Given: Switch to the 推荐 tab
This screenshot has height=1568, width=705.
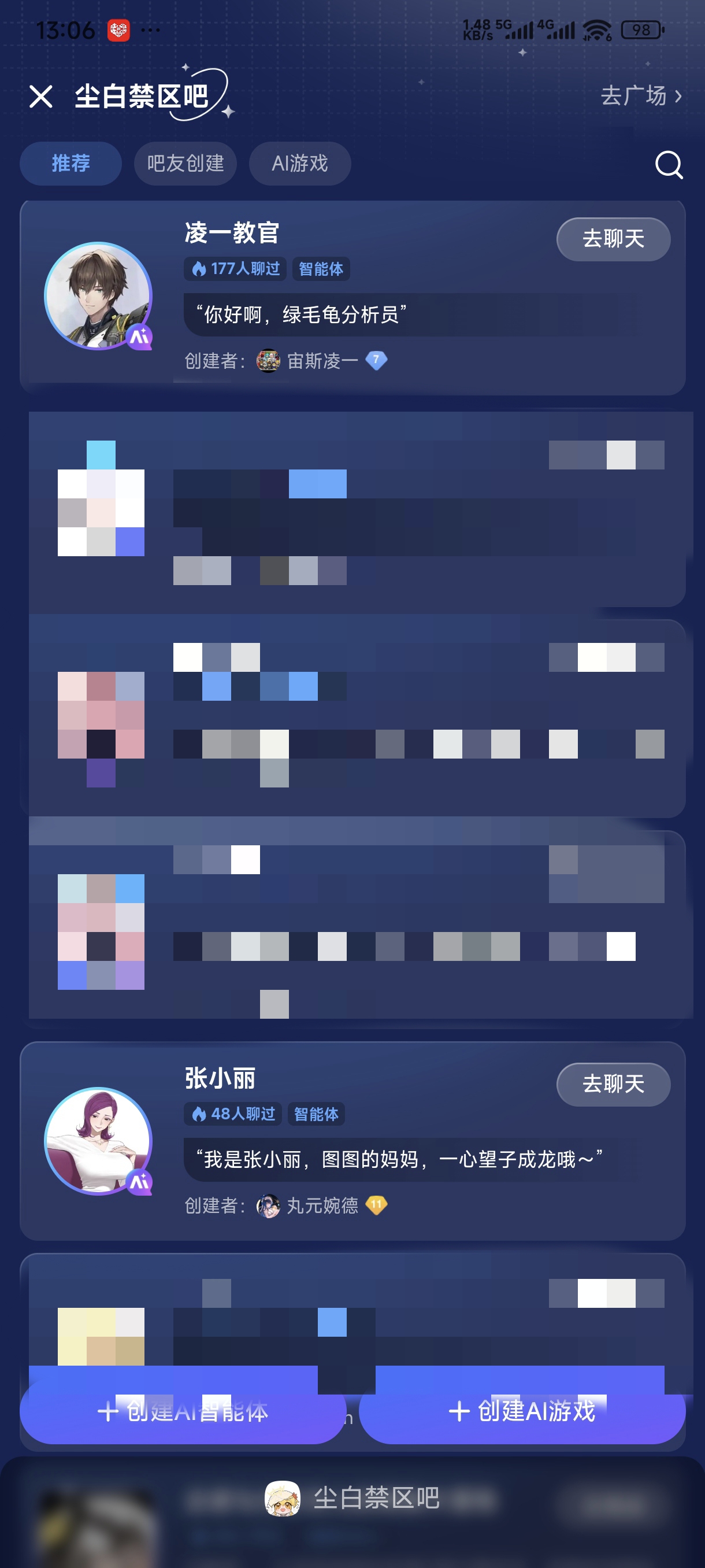Looking at the screenshot, I should [70, 163].
